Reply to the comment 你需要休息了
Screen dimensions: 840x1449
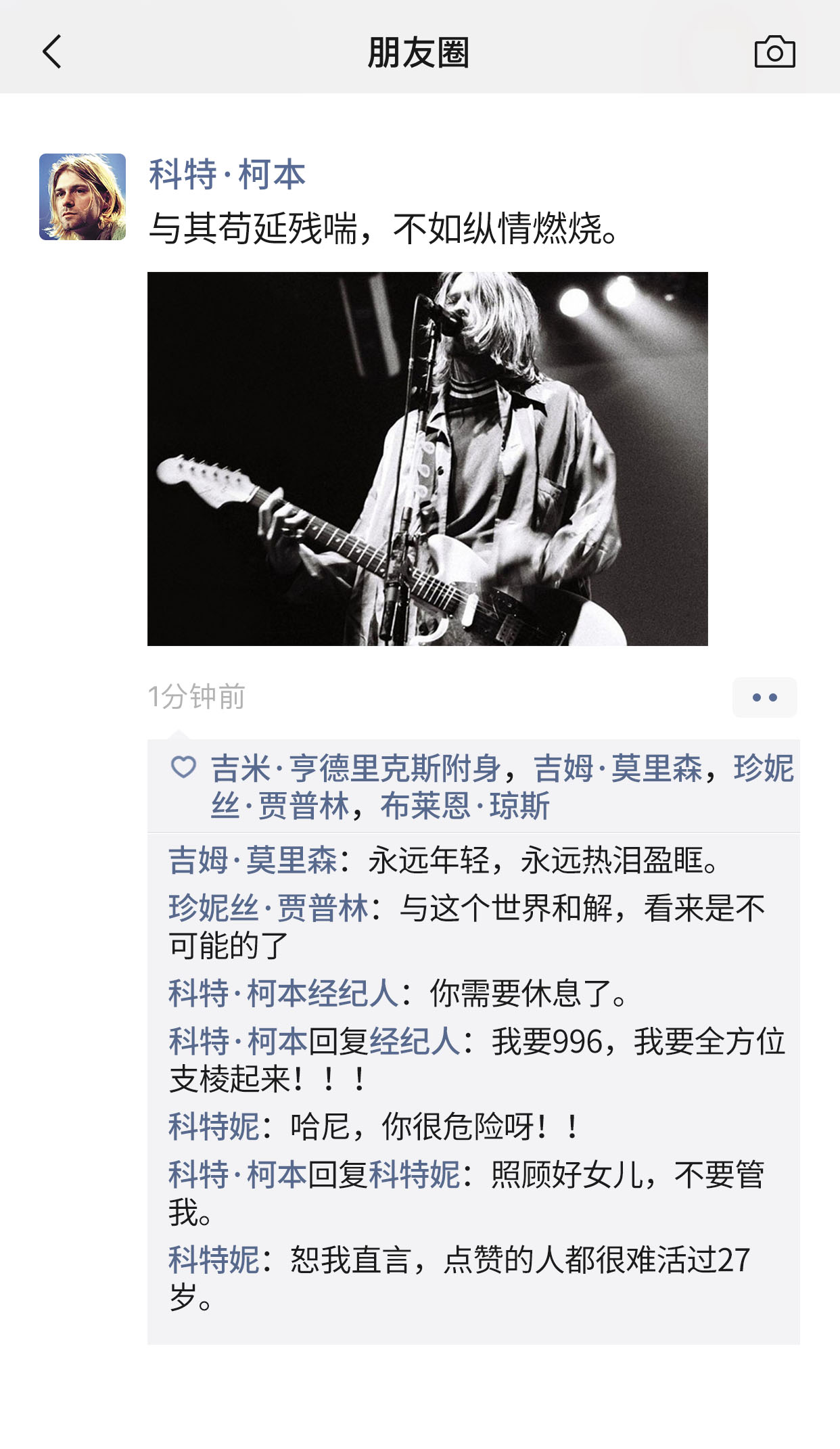click(x=528, y=993)
